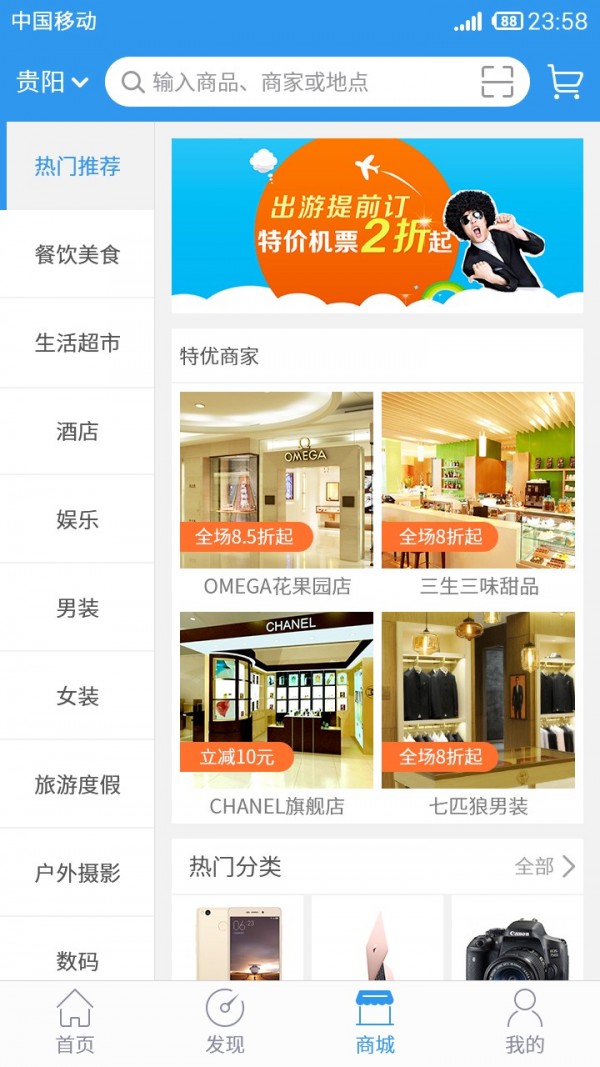Open the 特价机票2折起 banner
Image resolution: width=600 pixels, height=1067 pixels.
click(377, 225)
